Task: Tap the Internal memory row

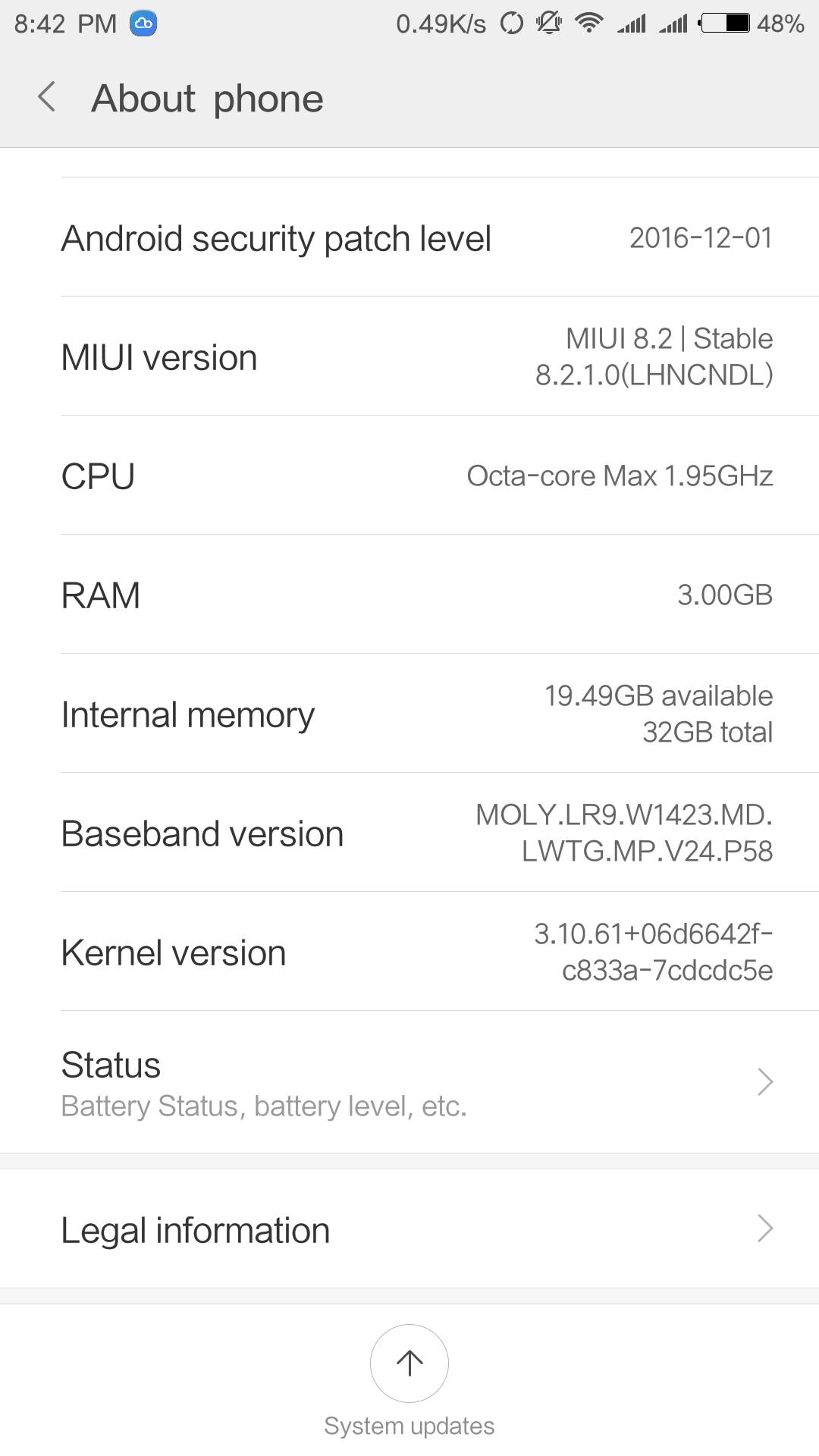Action: point(409,714)
